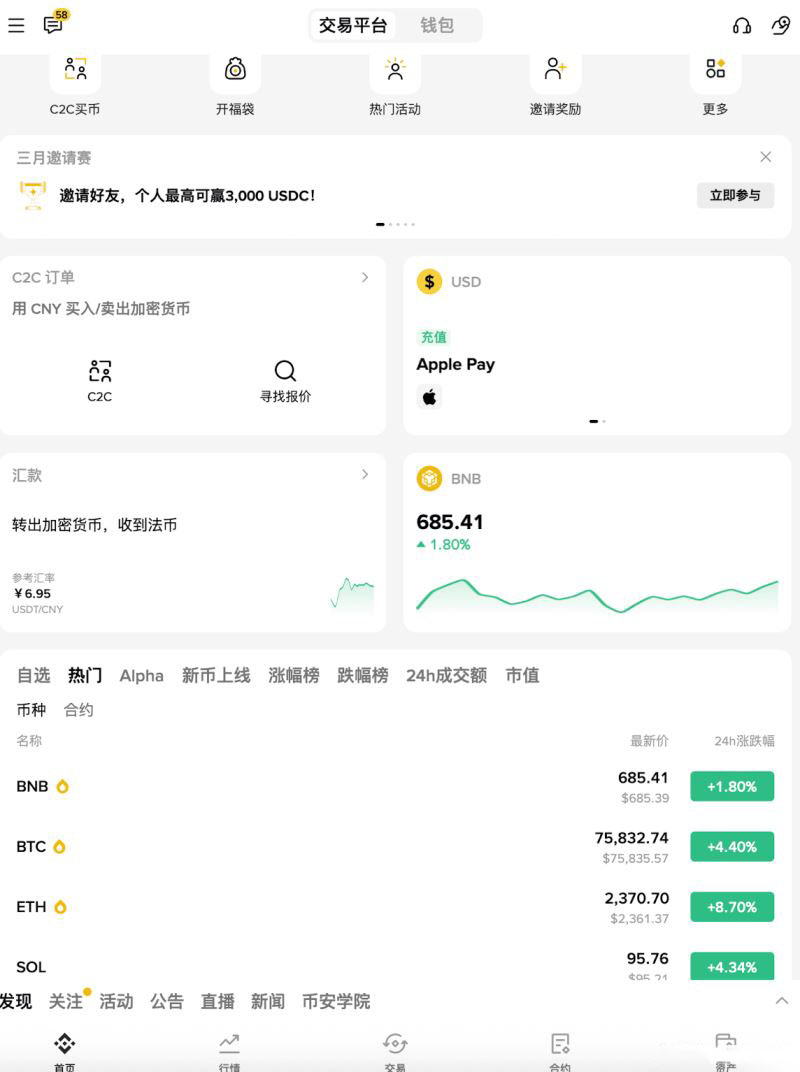Screen dimensions: 800x1072
Task: Select the 自选 watchlist tab
Action: coord(33,675)
